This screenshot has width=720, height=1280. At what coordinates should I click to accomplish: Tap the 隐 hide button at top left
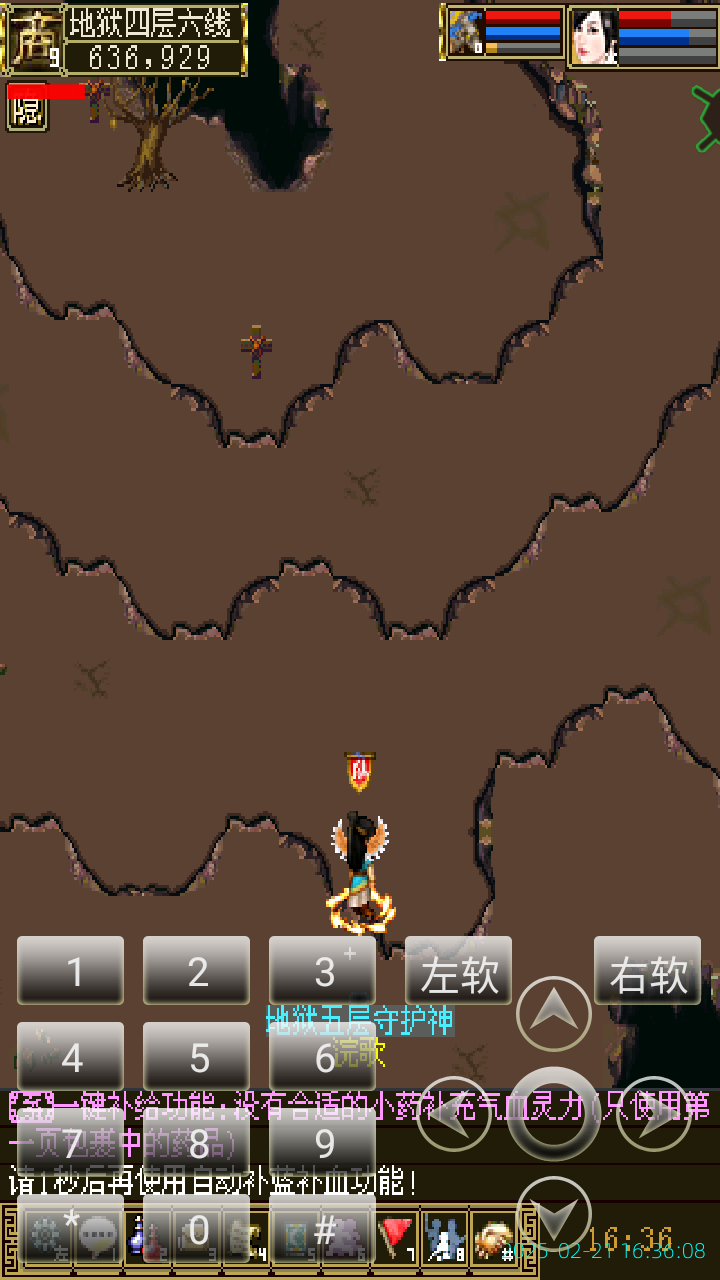pyautogui.click(x=28, y=112)
